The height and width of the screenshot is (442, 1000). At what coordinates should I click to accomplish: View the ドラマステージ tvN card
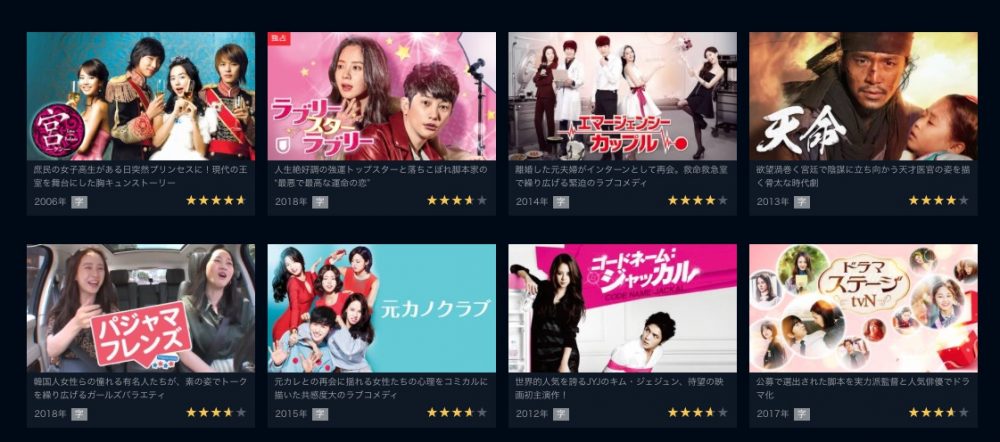(863, 308)
